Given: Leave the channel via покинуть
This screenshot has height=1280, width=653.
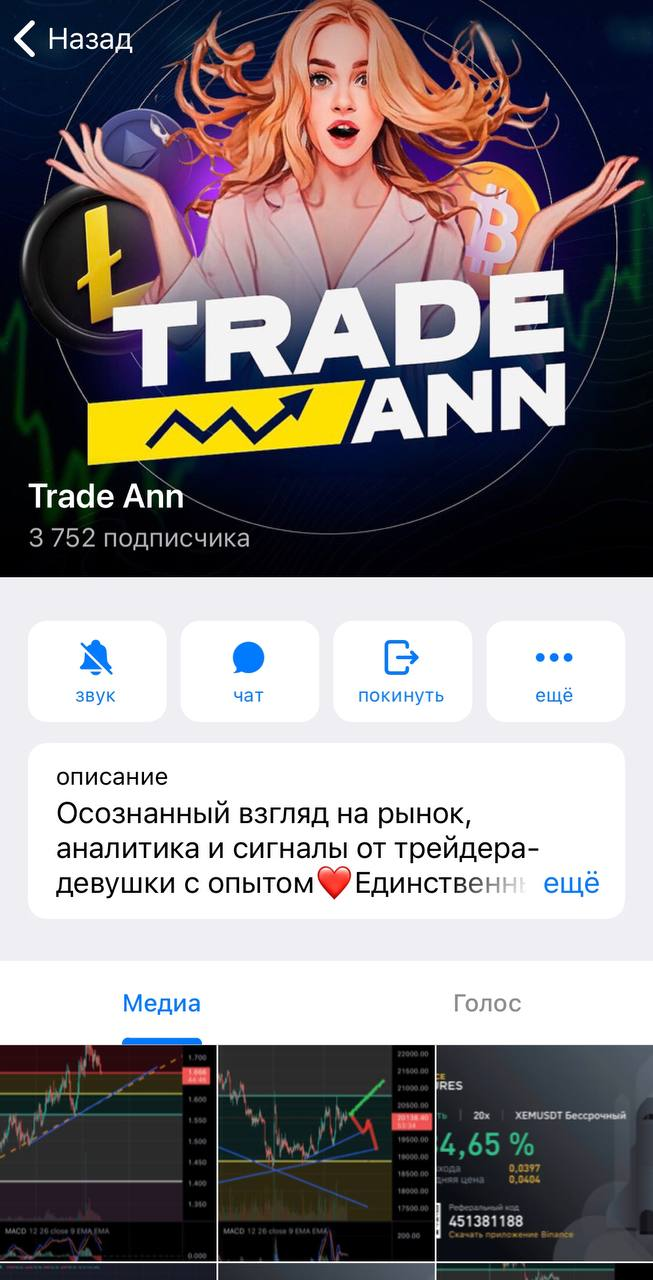Looking at the screenshot, I should pyautogui.click(x=401, y=671).
